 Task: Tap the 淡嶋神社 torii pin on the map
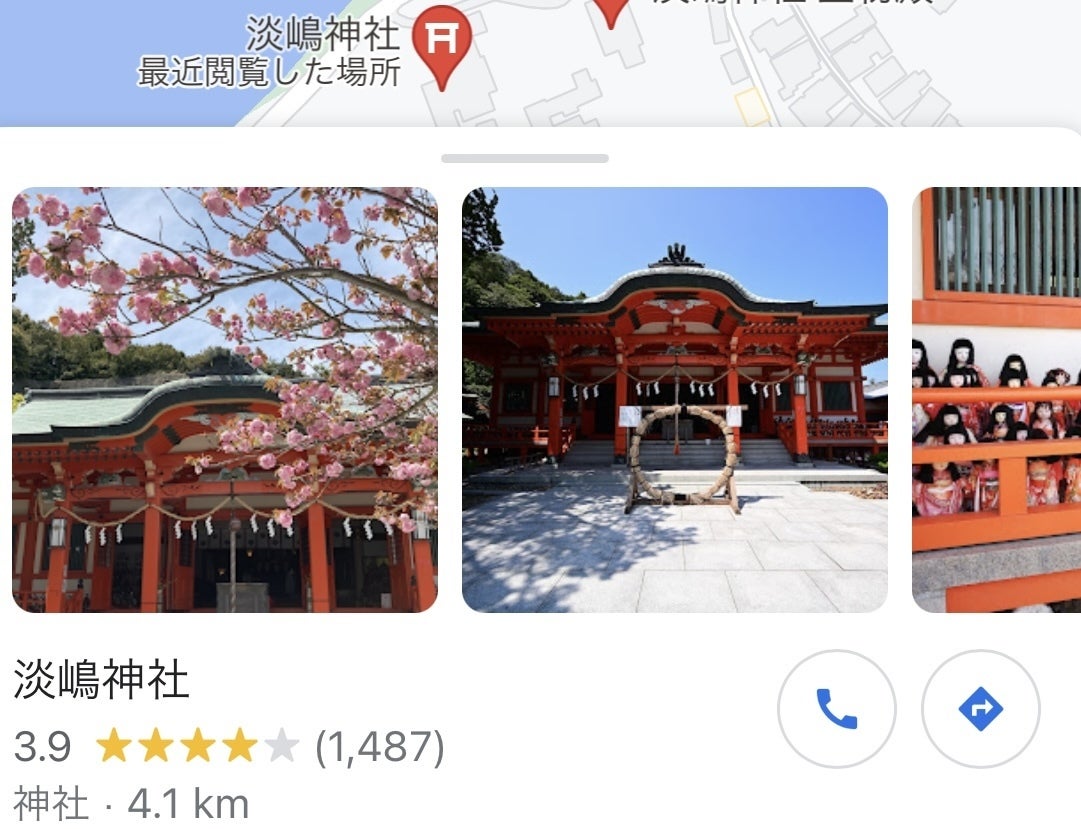pos(441,42)
